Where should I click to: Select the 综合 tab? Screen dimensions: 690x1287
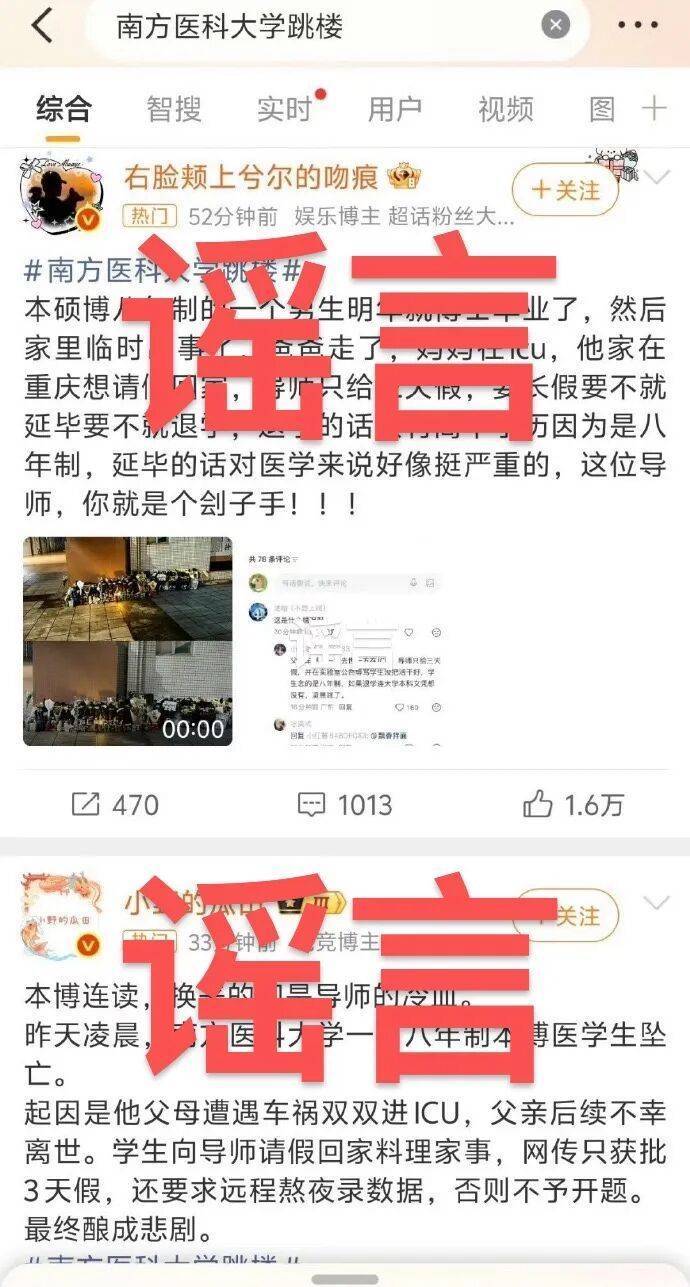point(64,109)
